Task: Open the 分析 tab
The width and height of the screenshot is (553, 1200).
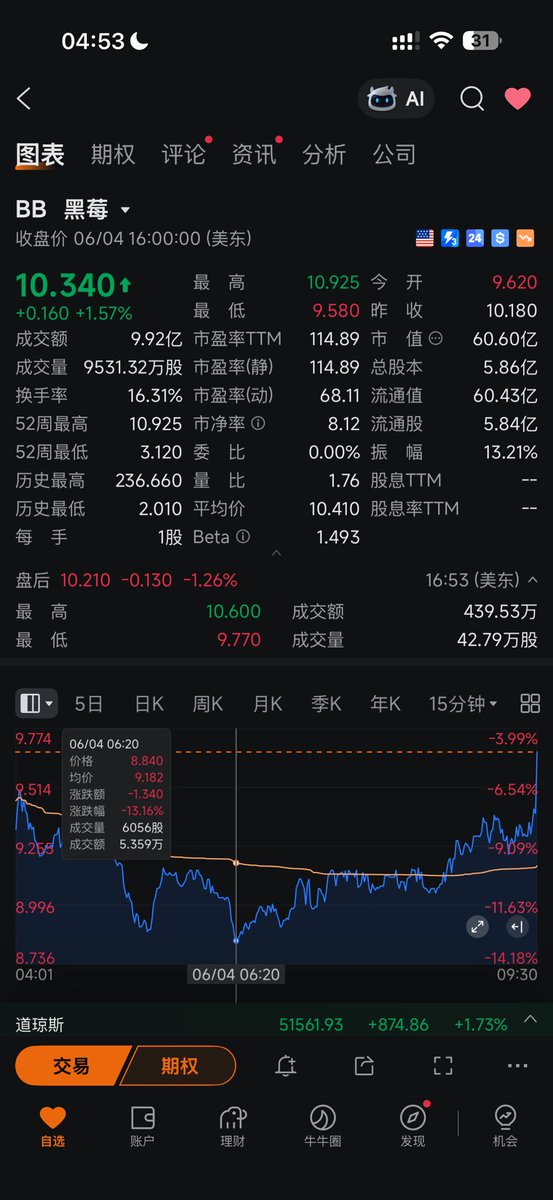Action: pos(324,154)
